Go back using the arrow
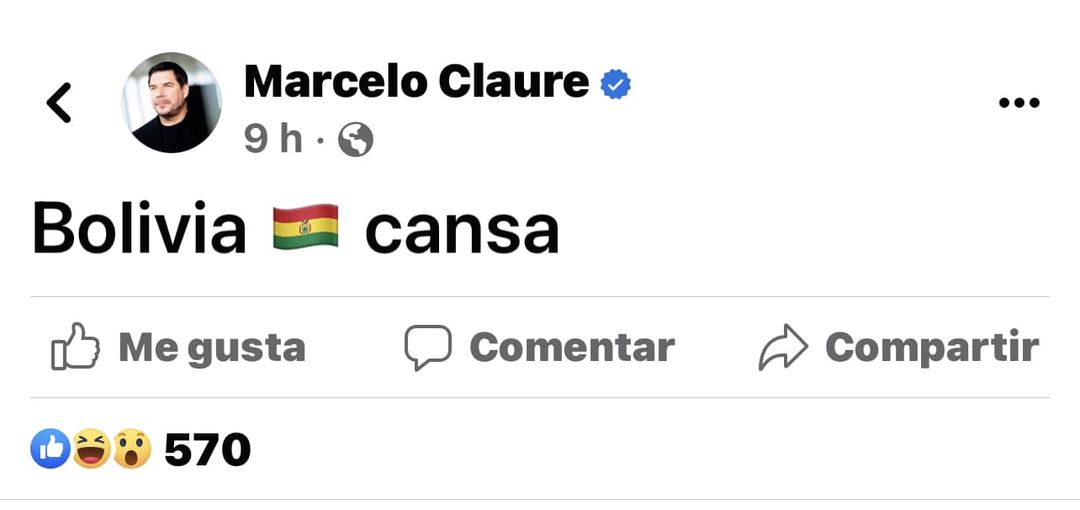The height and width of the screenshot is (510, 1080). coord(60,103)
